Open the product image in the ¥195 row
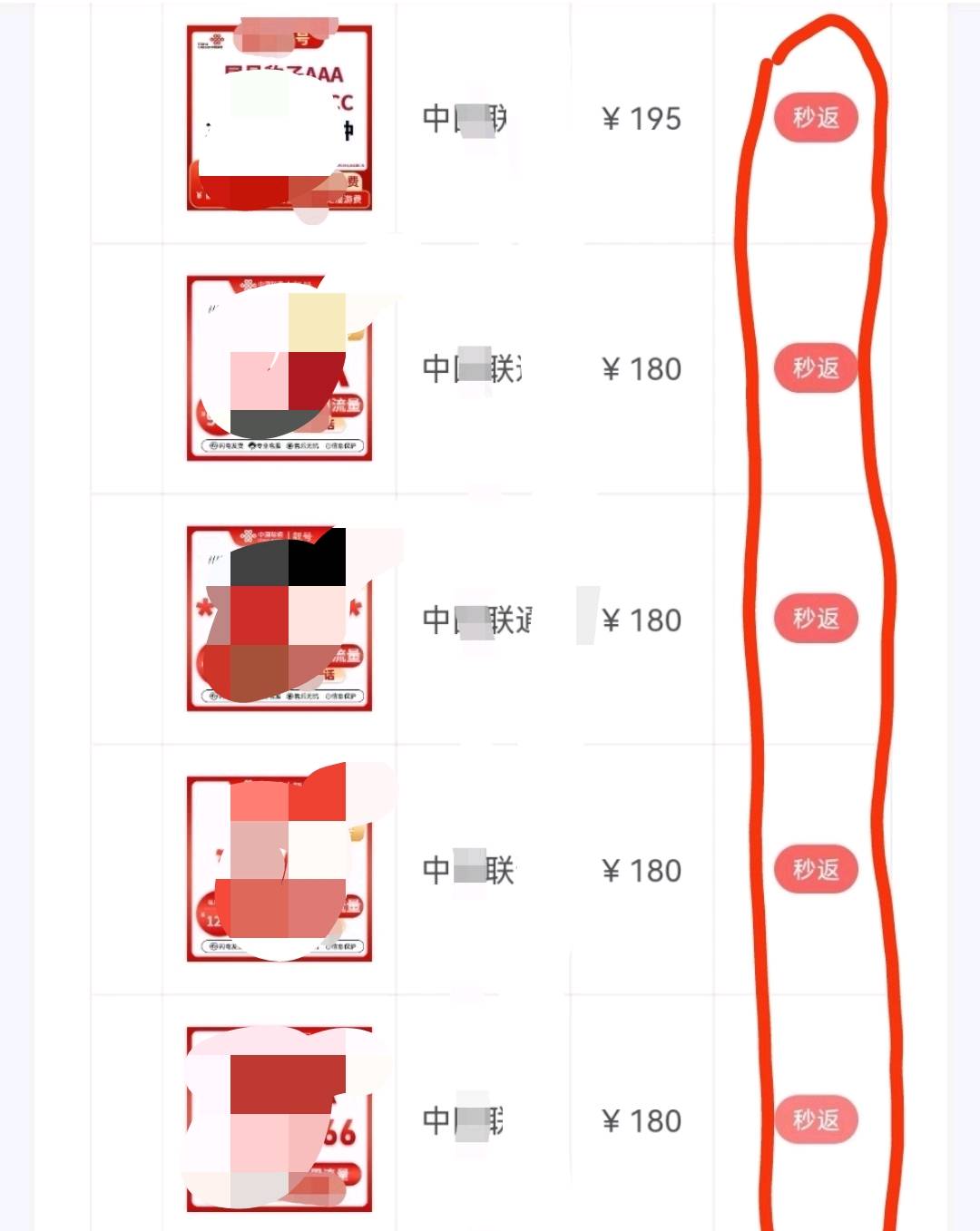Screen dimensions: 980x1231 click(279, 119)
